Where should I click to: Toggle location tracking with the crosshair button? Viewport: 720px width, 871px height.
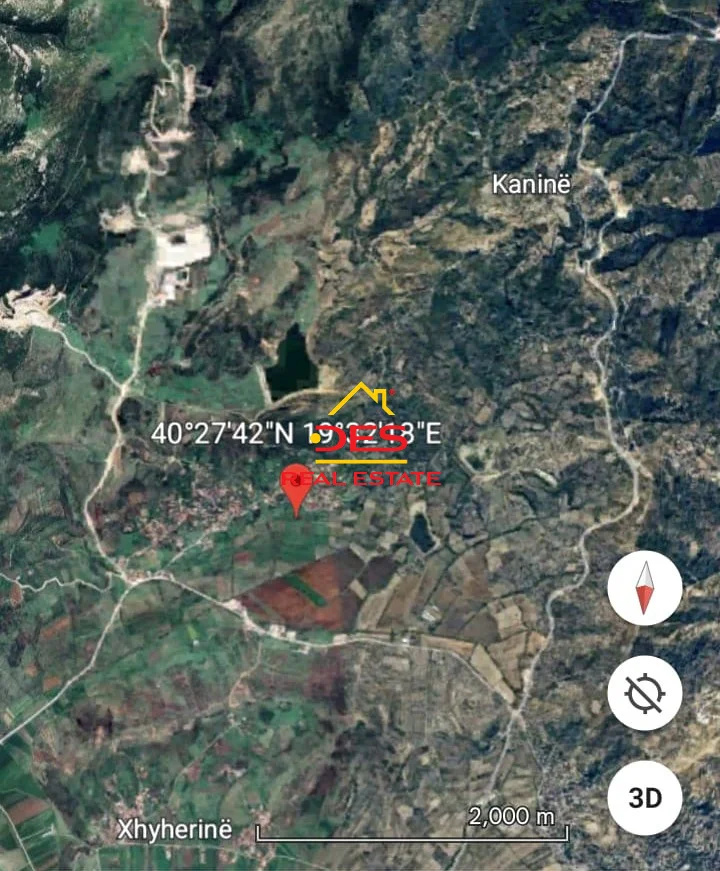pos(645,694)
